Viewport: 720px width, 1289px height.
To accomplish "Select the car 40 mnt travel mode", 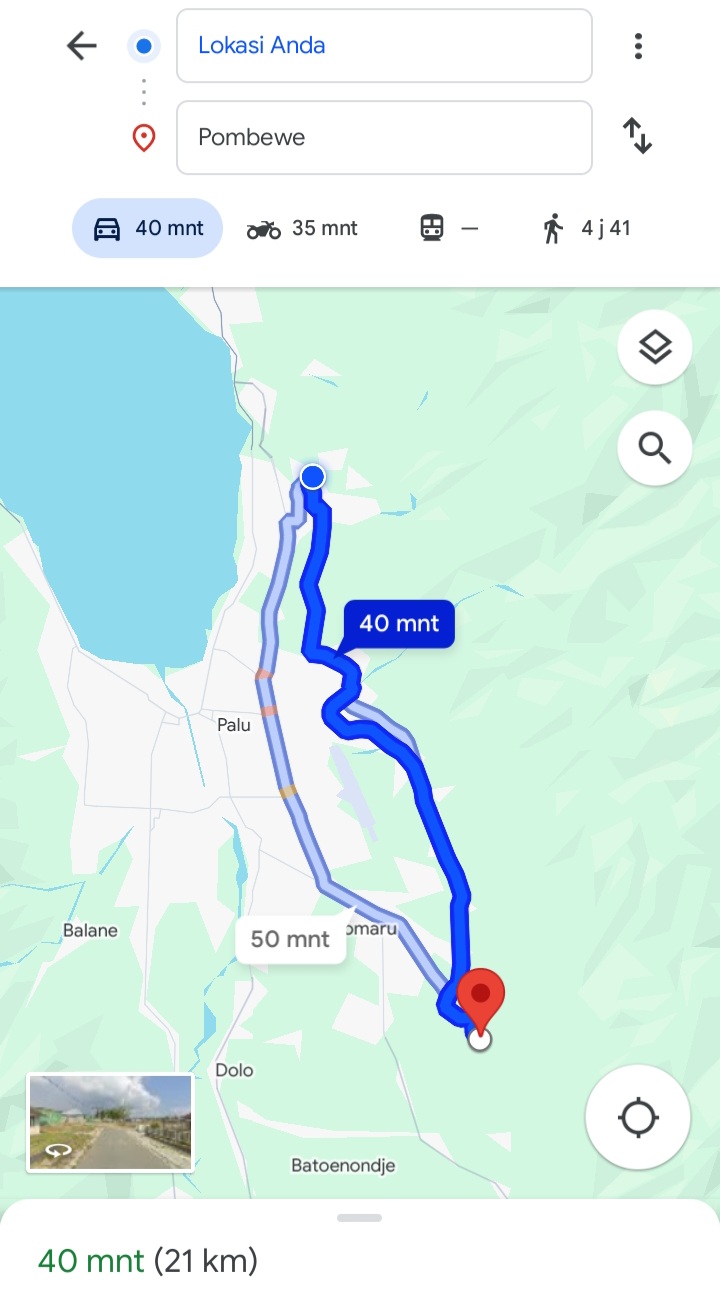I will tap(147, 228).
